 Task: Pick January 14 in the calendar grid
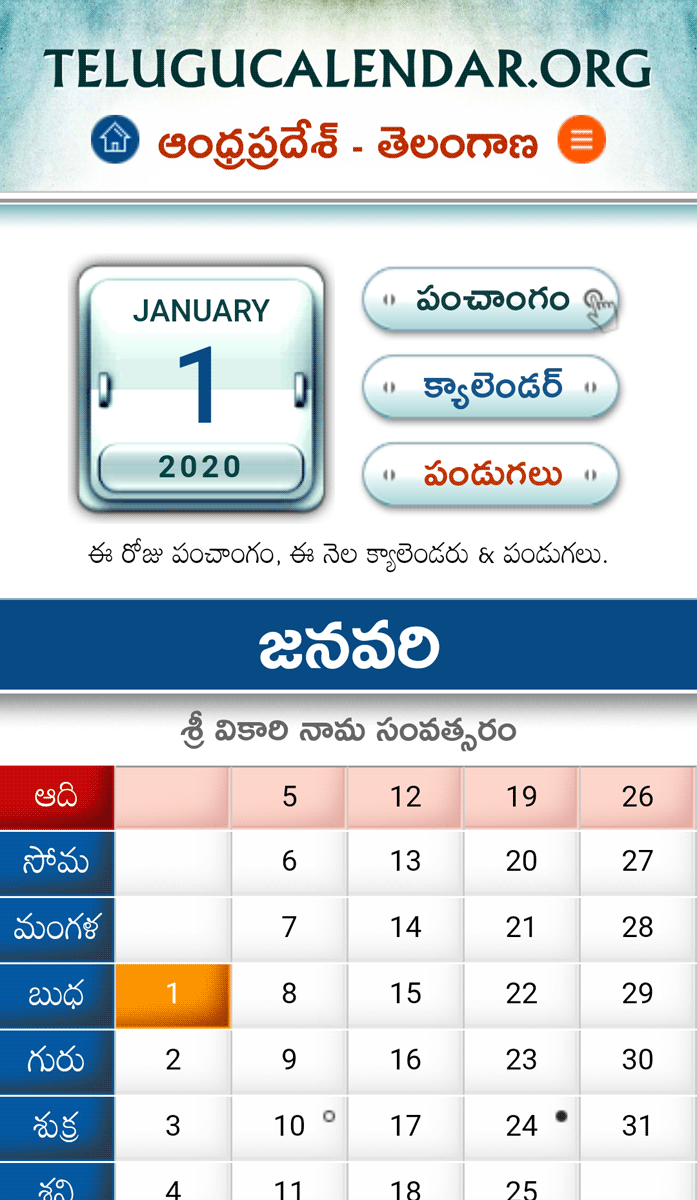[x=405, y=928]
